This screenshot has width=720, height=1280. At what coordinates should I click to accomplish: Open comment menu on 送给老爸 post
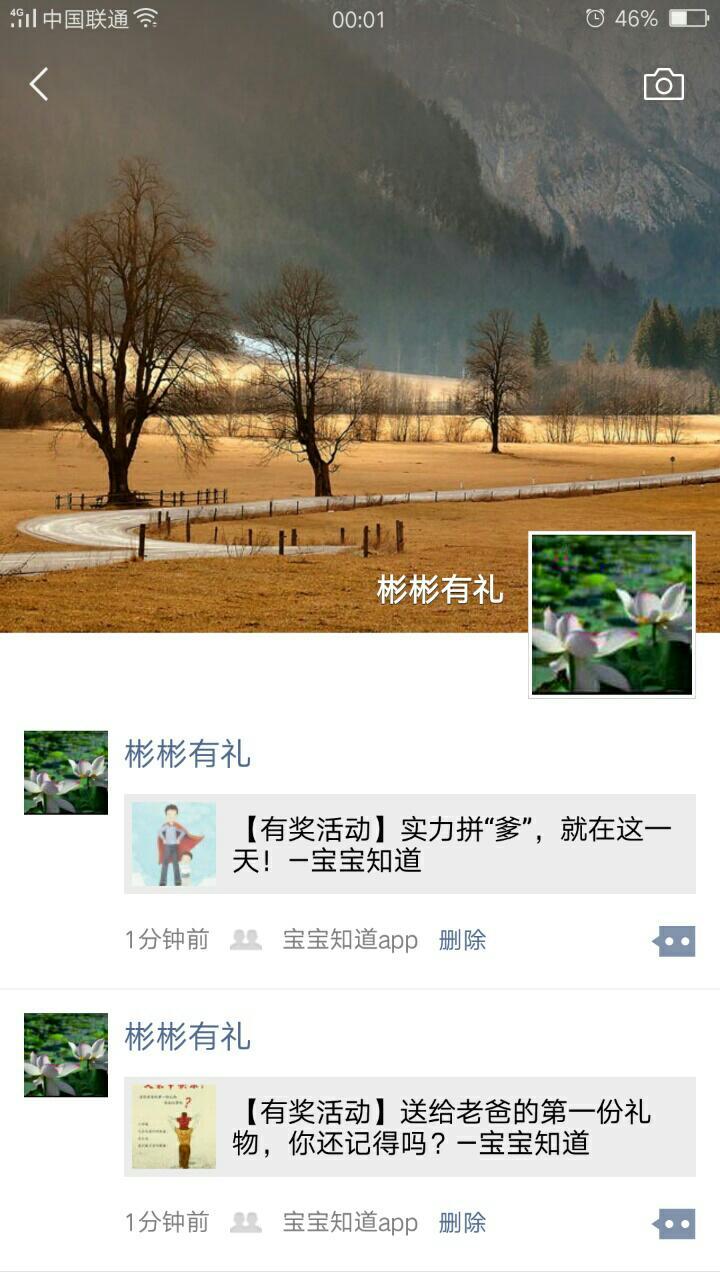click(675, 1223)
